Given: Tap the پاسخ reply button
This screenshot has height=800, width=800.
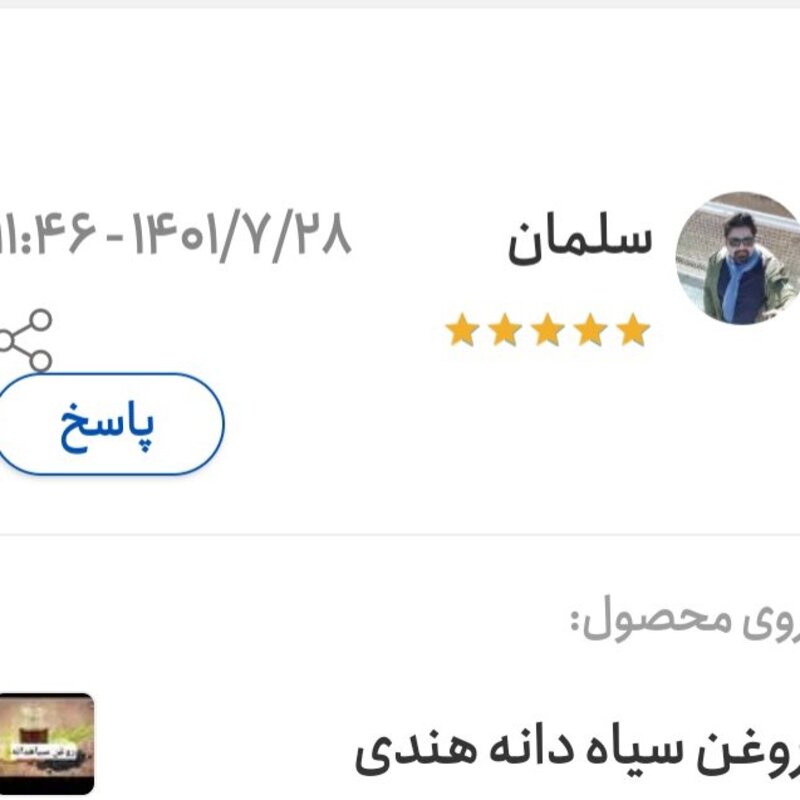Looking at the screenshot, I should point(108,425).
